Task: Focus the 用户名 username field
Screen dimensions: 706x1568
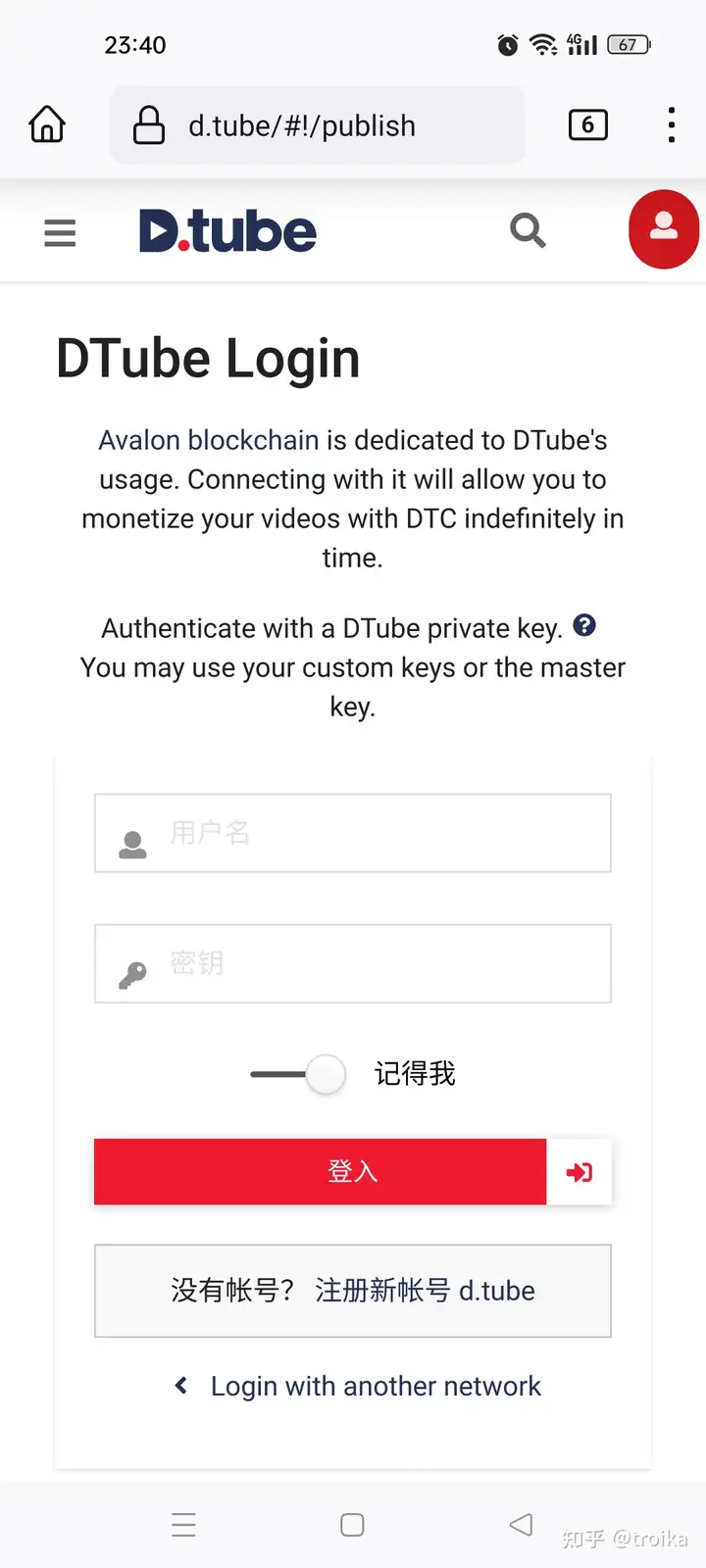Action: pos(353,833)
